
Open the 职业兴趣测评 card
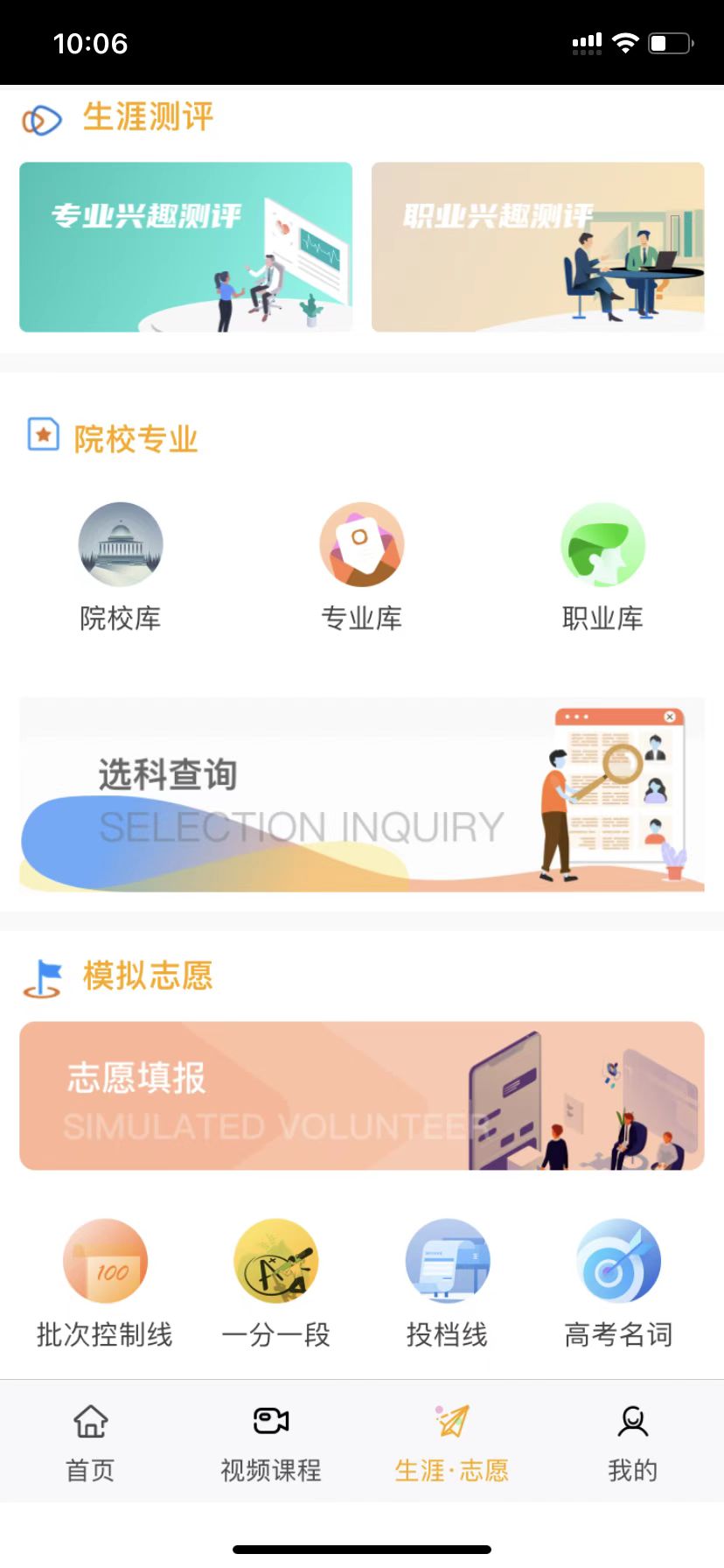pyautogui.click(x=538, y=247)
